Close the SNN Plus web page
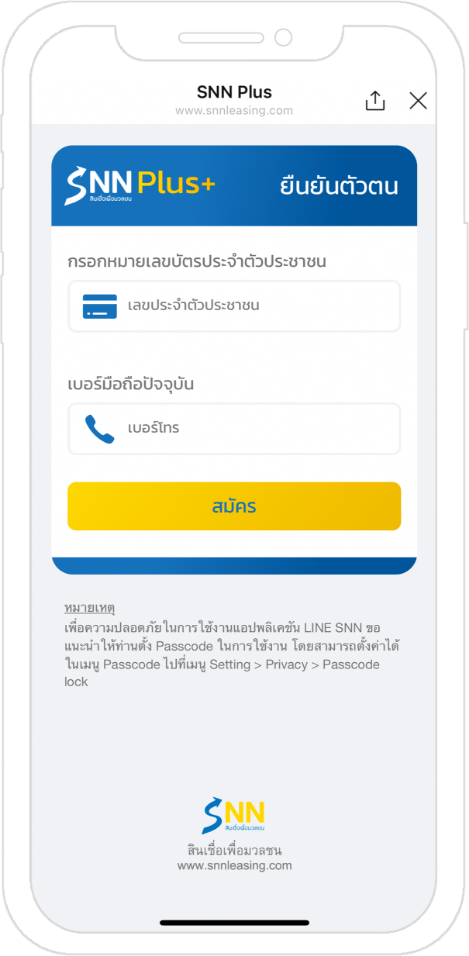 coord(418,101)
